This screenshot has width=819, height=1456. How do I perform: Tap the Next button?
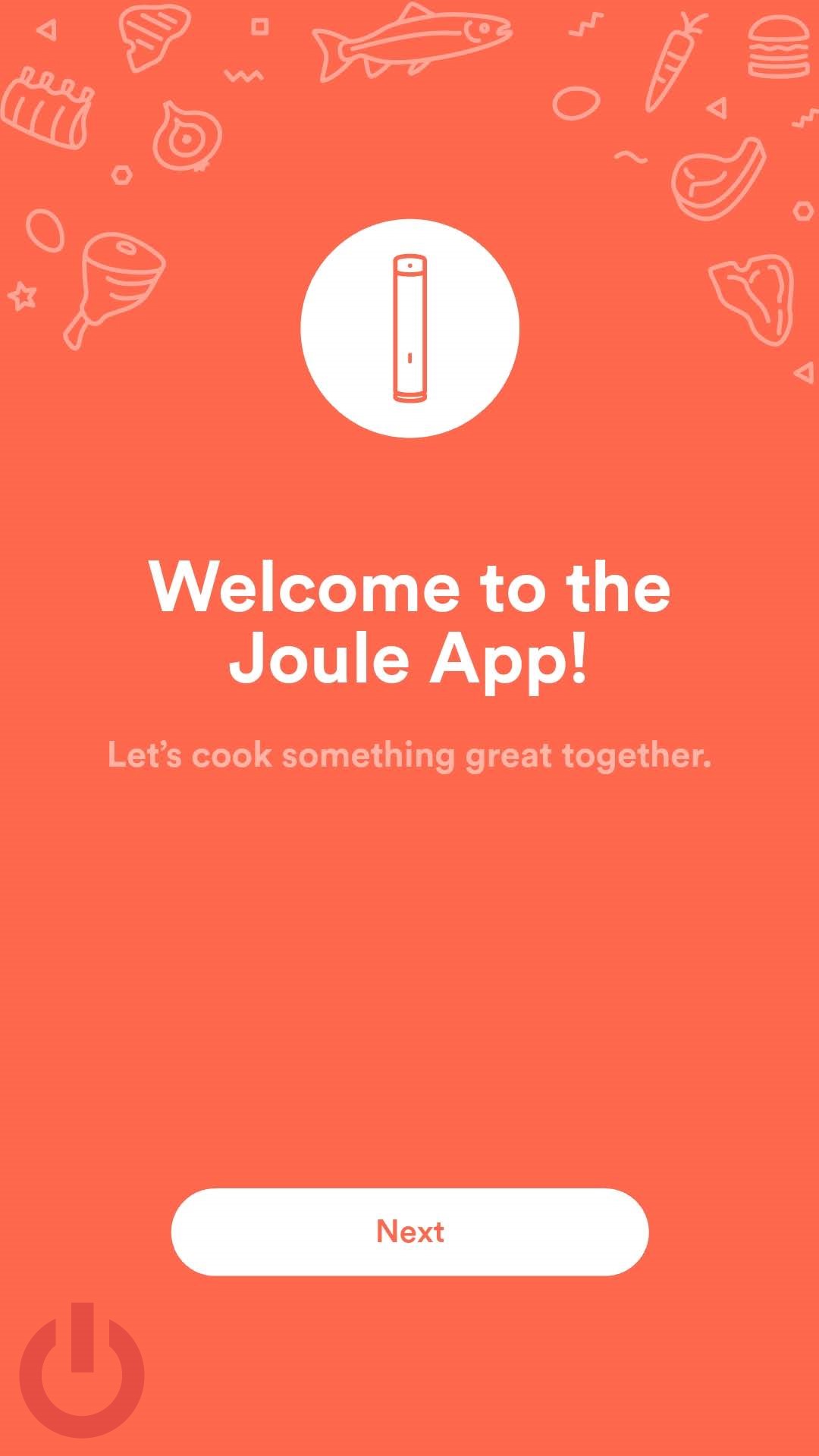coord(409,1232)
